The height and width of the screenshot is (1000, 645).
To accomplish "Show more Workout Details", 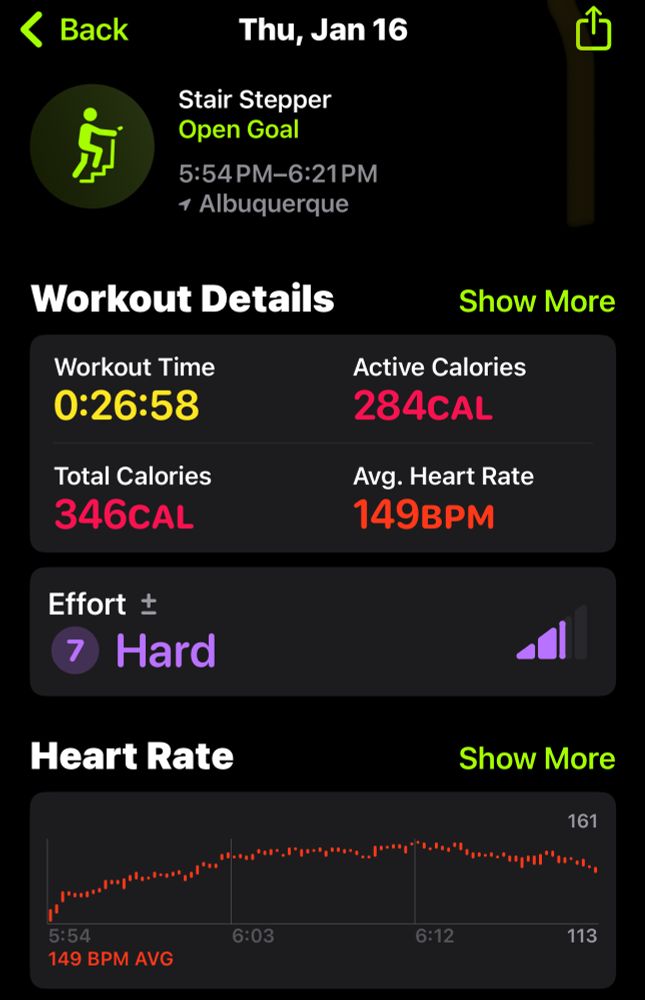I will (537, 301).
